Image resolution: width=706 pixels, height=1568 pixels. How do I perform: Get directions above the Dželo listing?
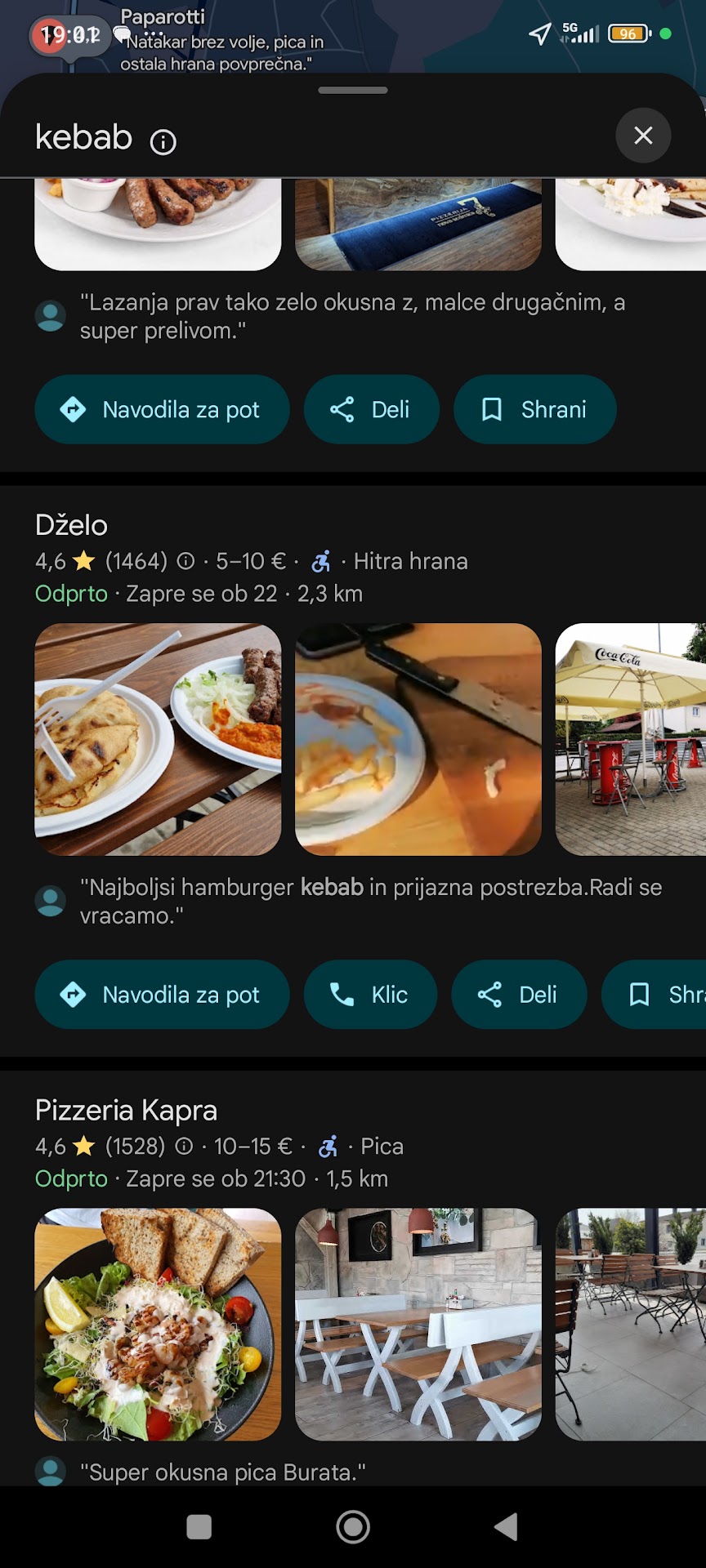click(x=162, y=410)
